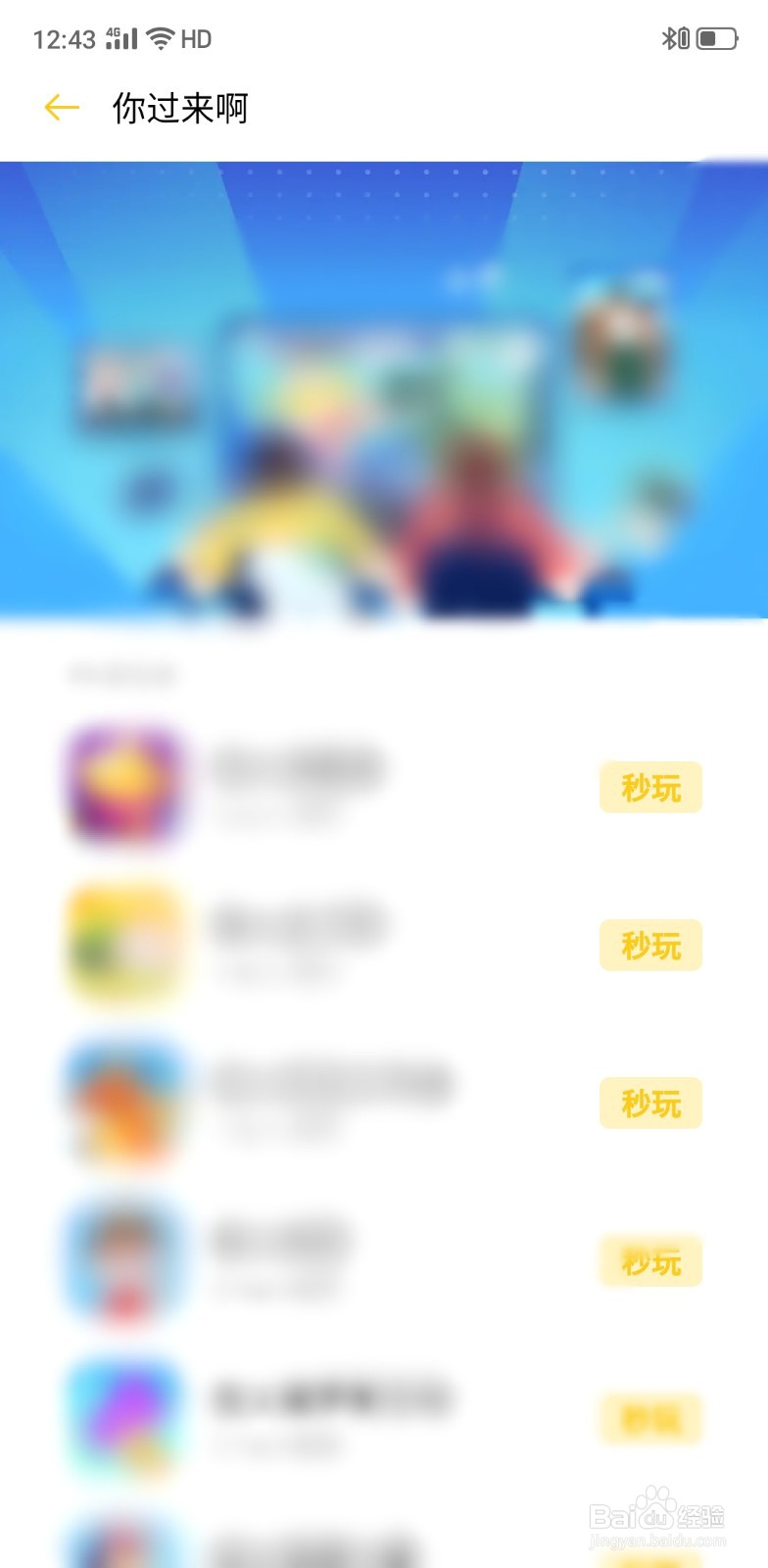
Task: Tap the HD indicator in status bar
Action: 196,37
